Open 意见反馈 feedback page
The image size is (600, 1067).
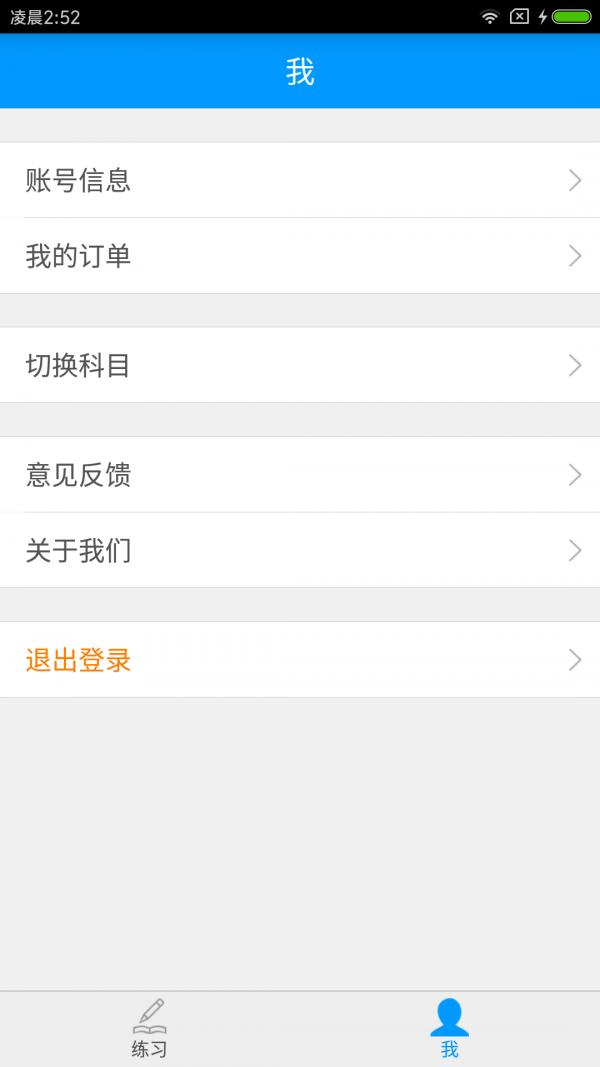coord(300,475)
